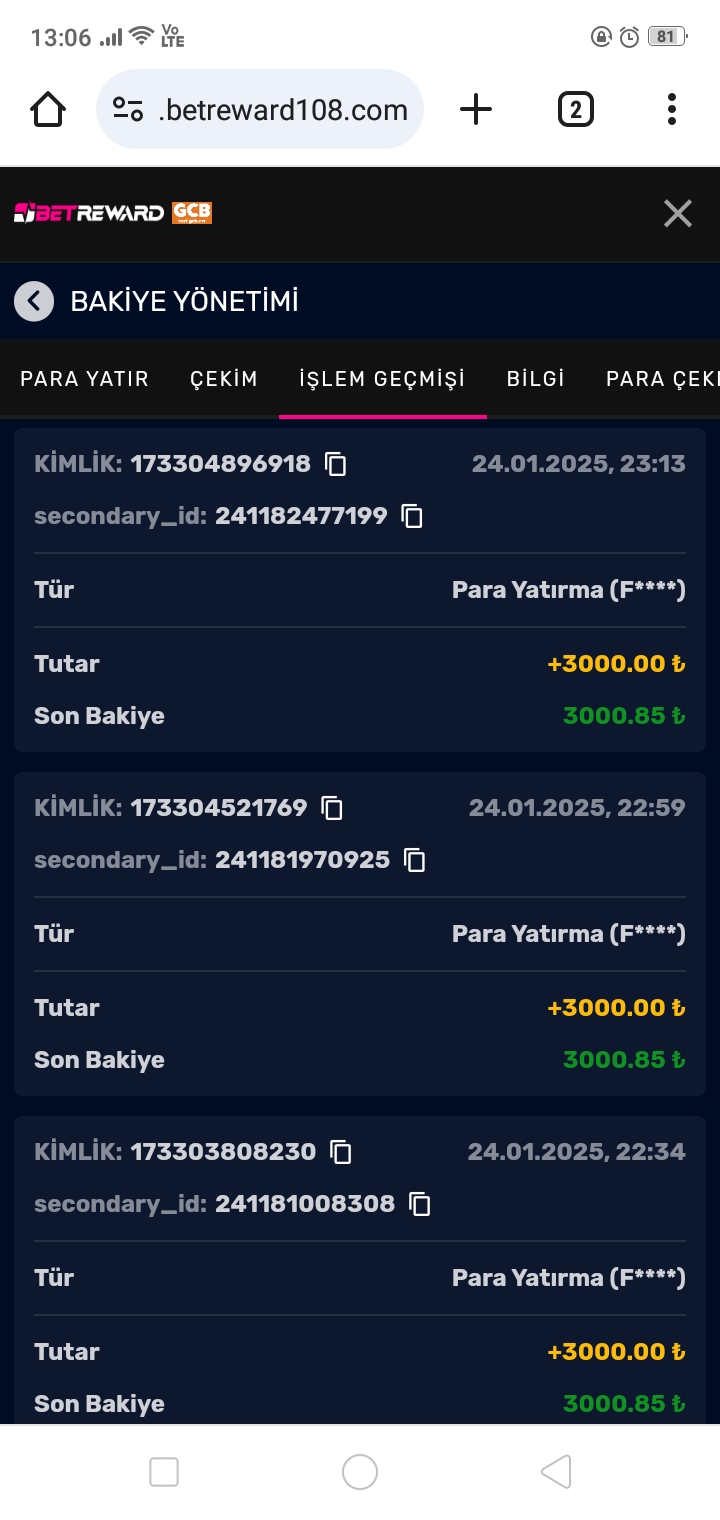Copy secondary_id 241181970925

[x=414, y=860]
